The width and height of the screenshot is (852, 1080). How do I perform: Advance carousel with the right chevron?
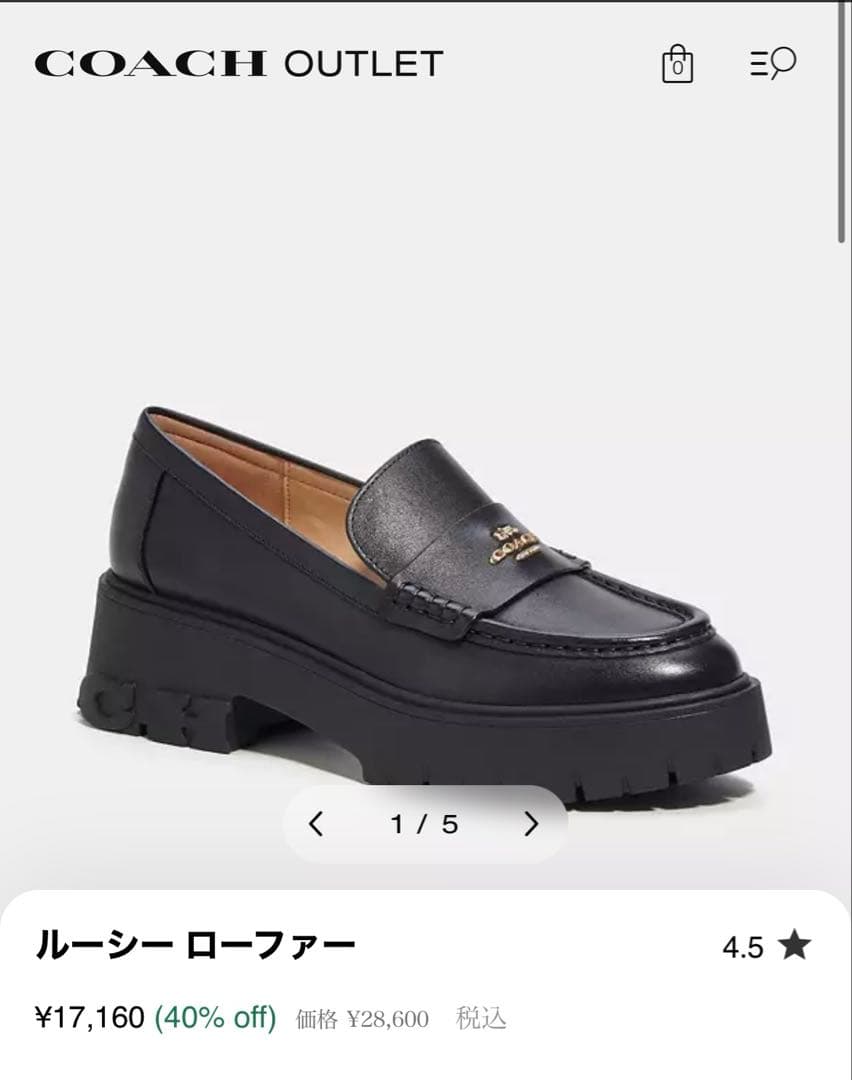pyautogui.click(x=530, y=822)
